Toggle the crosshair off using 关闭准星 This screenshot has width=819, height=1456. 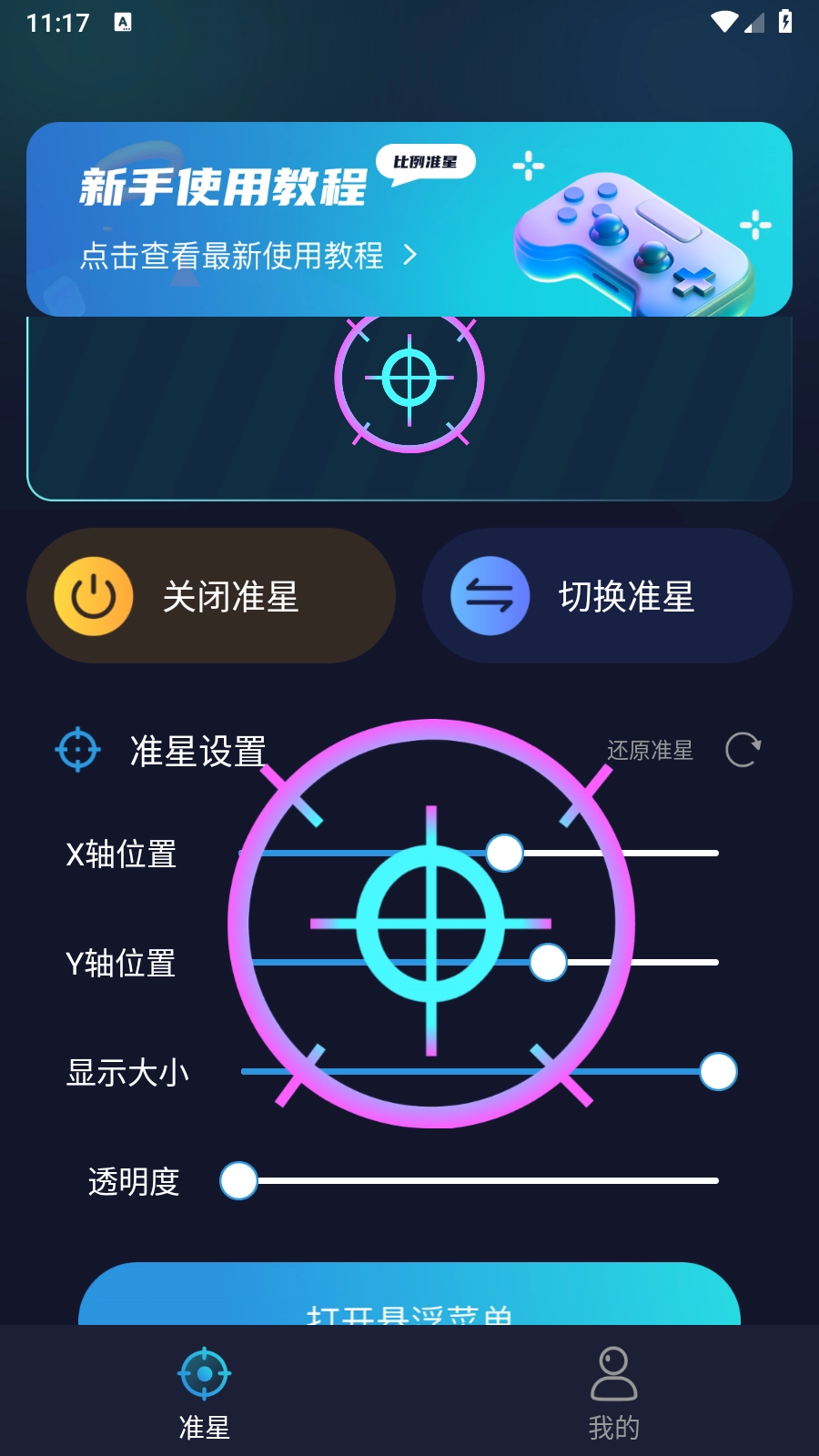point(211,594)
